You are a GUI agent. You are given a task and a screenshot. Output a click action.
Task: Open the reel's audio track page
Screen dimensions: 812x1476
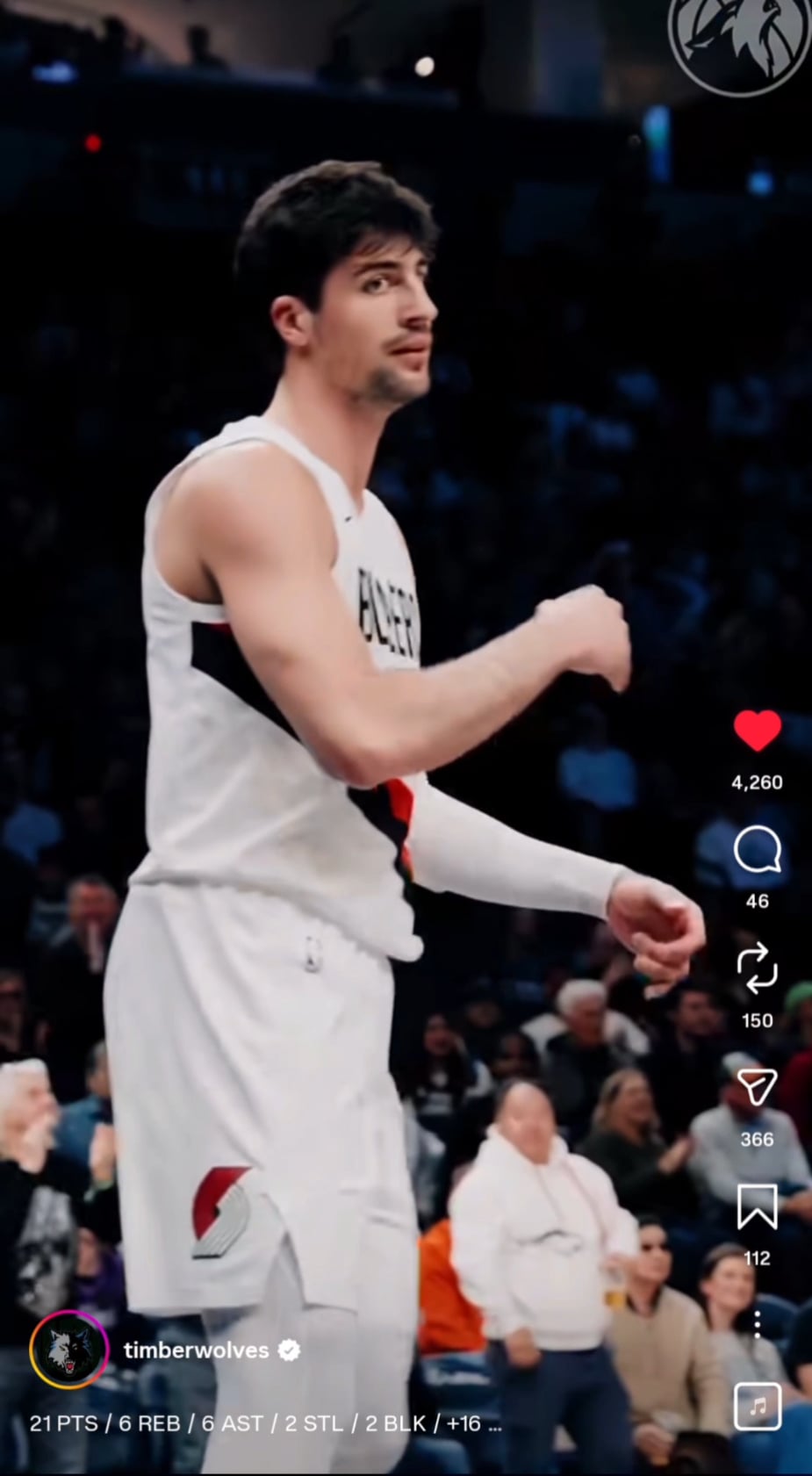pos(757,1407)
